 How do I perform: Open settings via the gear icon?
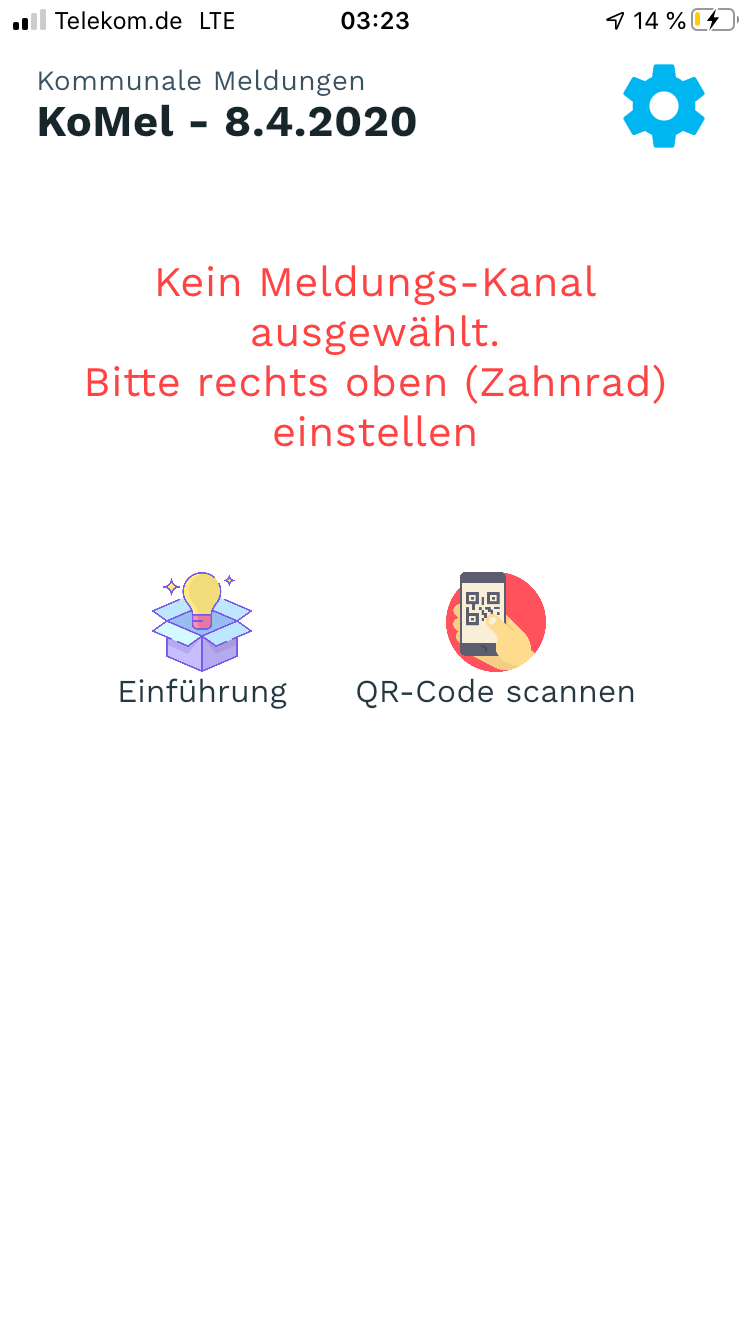click(663, 106)
